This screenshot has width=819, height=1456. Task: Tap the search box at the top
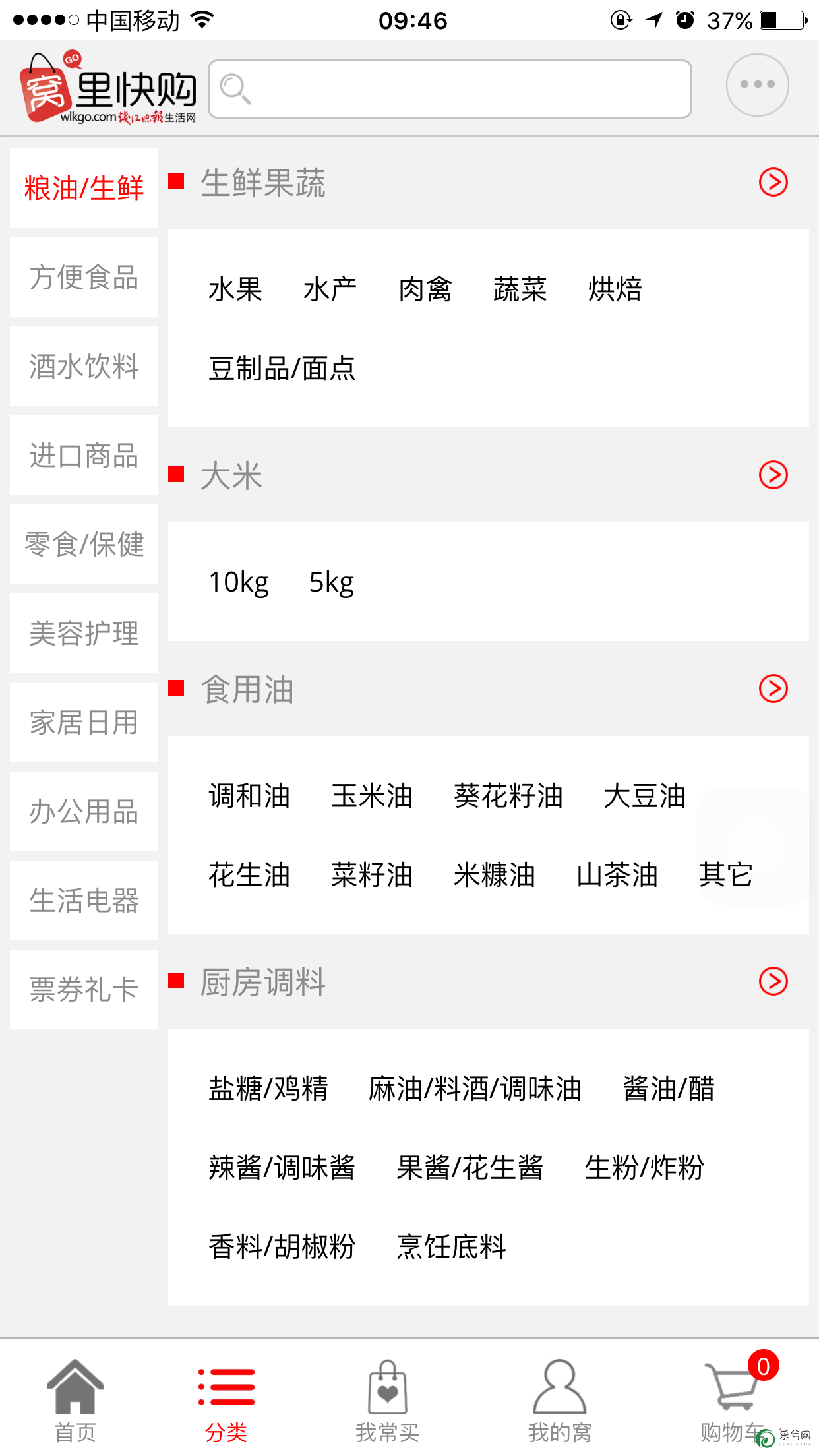coord(450,89)
